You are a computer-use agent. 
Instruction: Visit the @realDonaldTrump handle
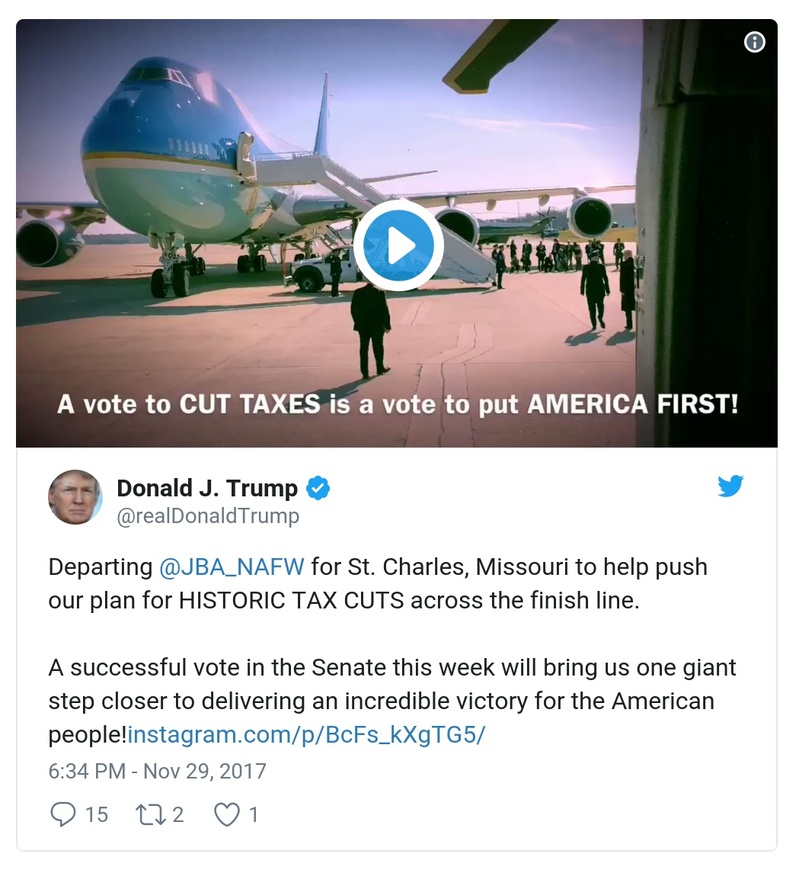tap(208, 516)
